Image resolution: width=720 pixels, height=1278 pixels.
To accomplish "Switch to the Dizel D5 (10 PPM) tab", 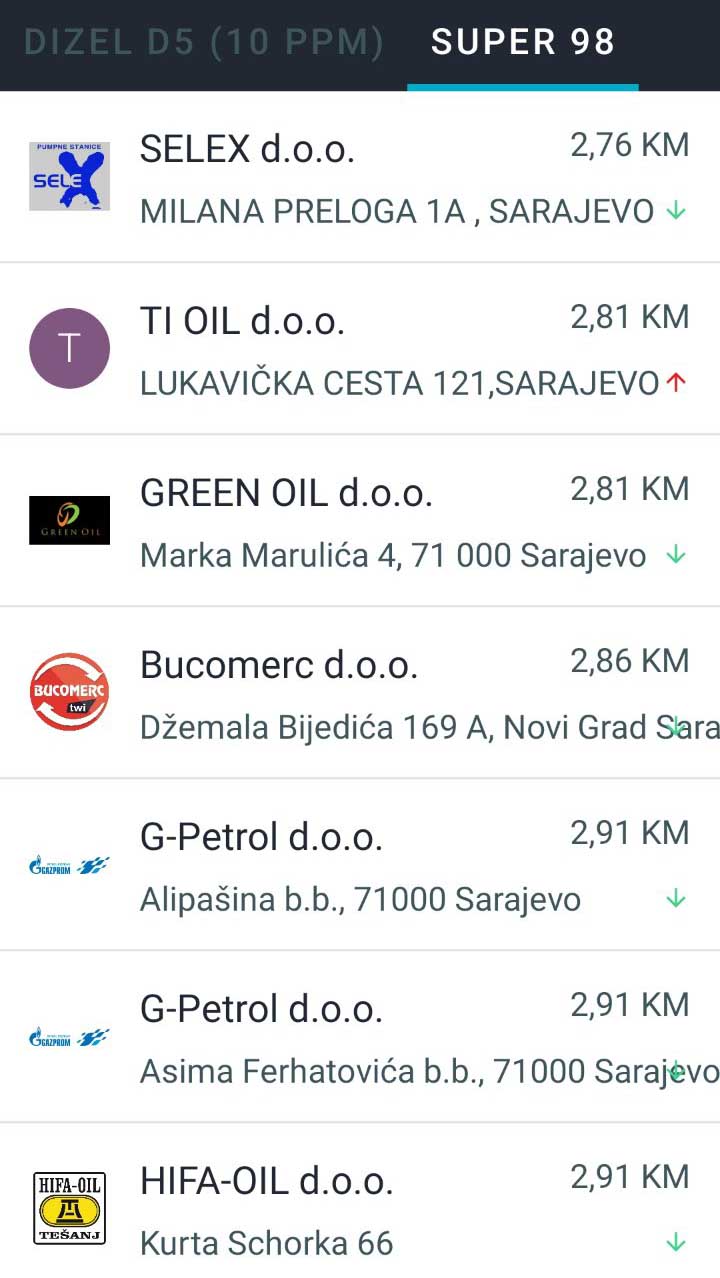I will (x=203, y=42).
